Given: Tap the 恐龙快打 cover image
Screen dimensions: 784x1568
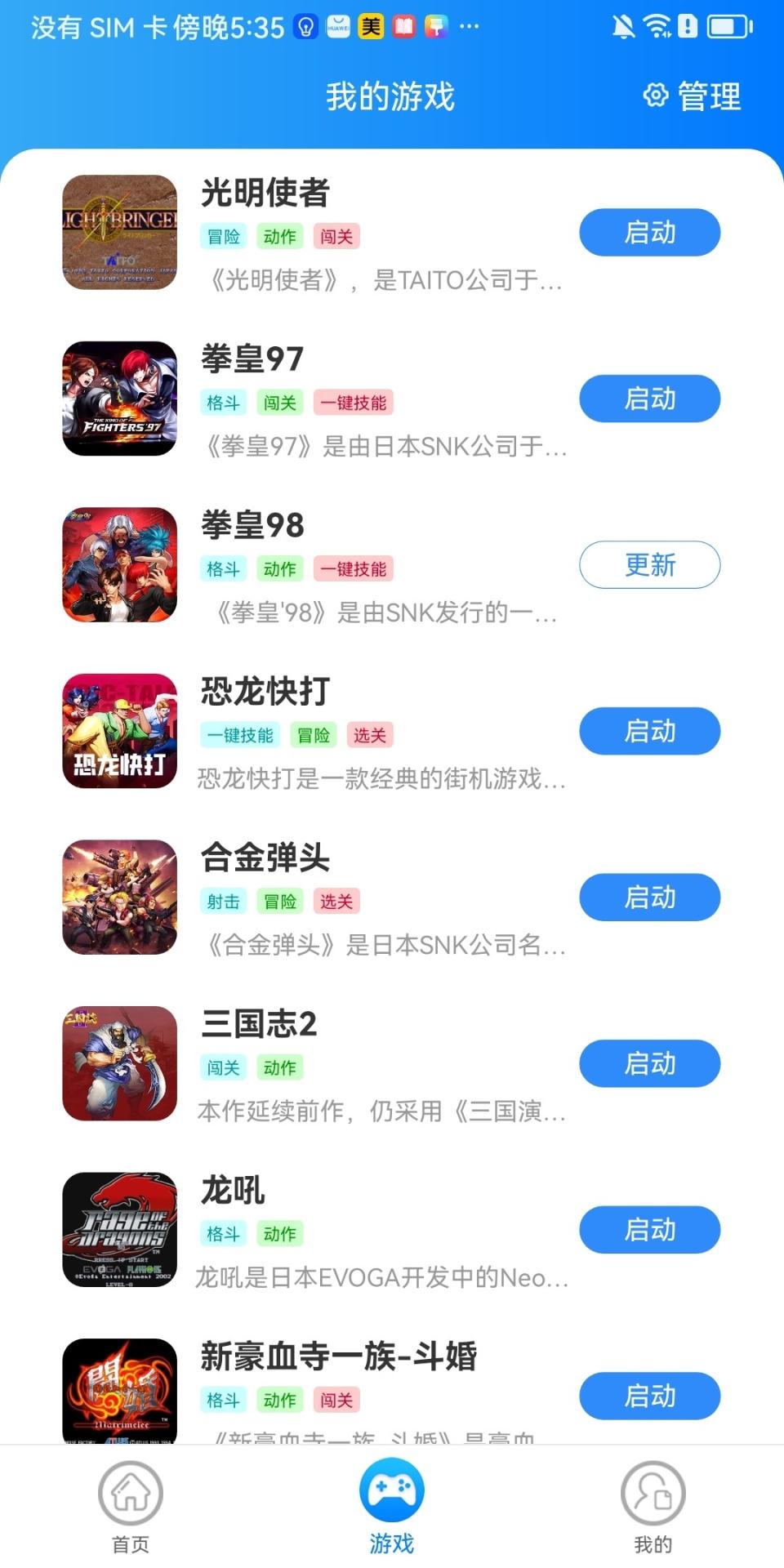Looking at the screenshot, I should [x=119, y=729].
